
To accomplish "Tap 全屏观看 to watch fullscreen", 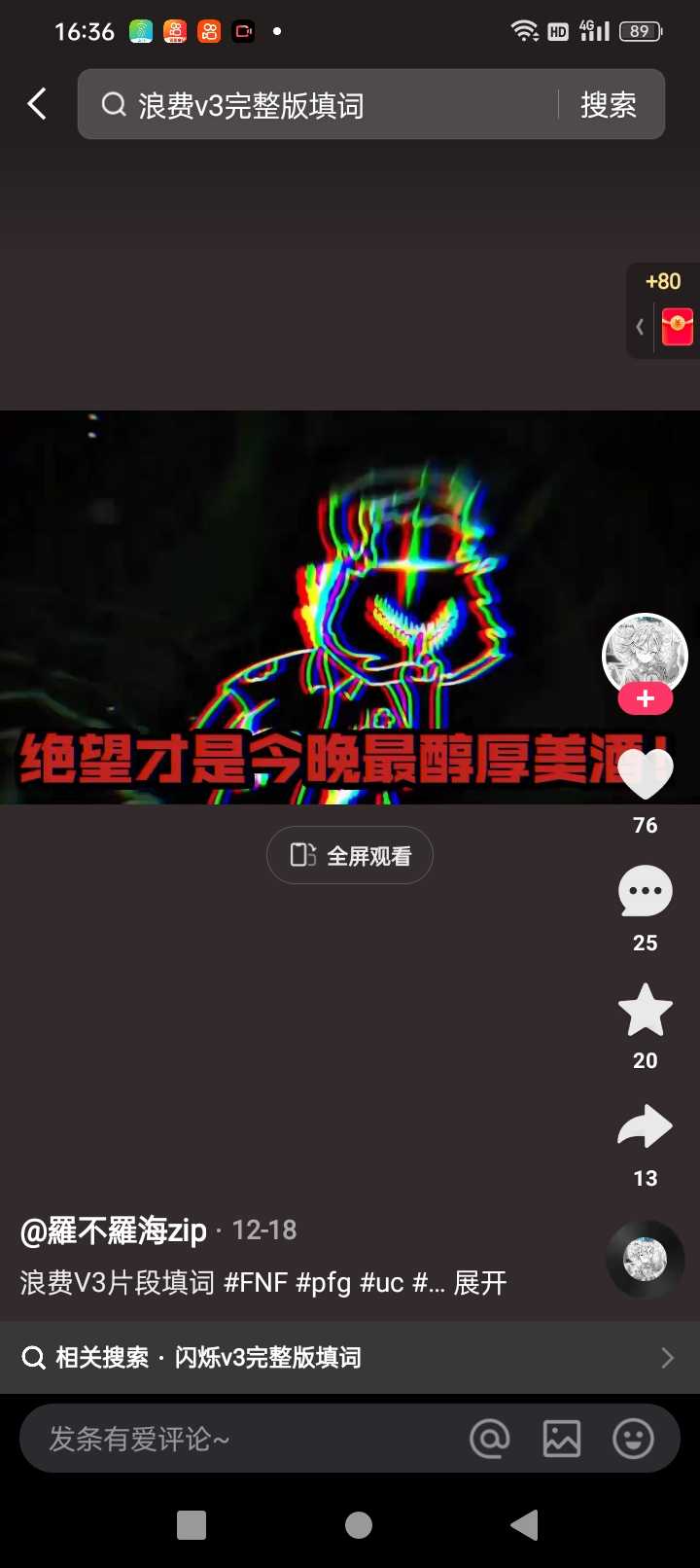I will pos(350,855).
